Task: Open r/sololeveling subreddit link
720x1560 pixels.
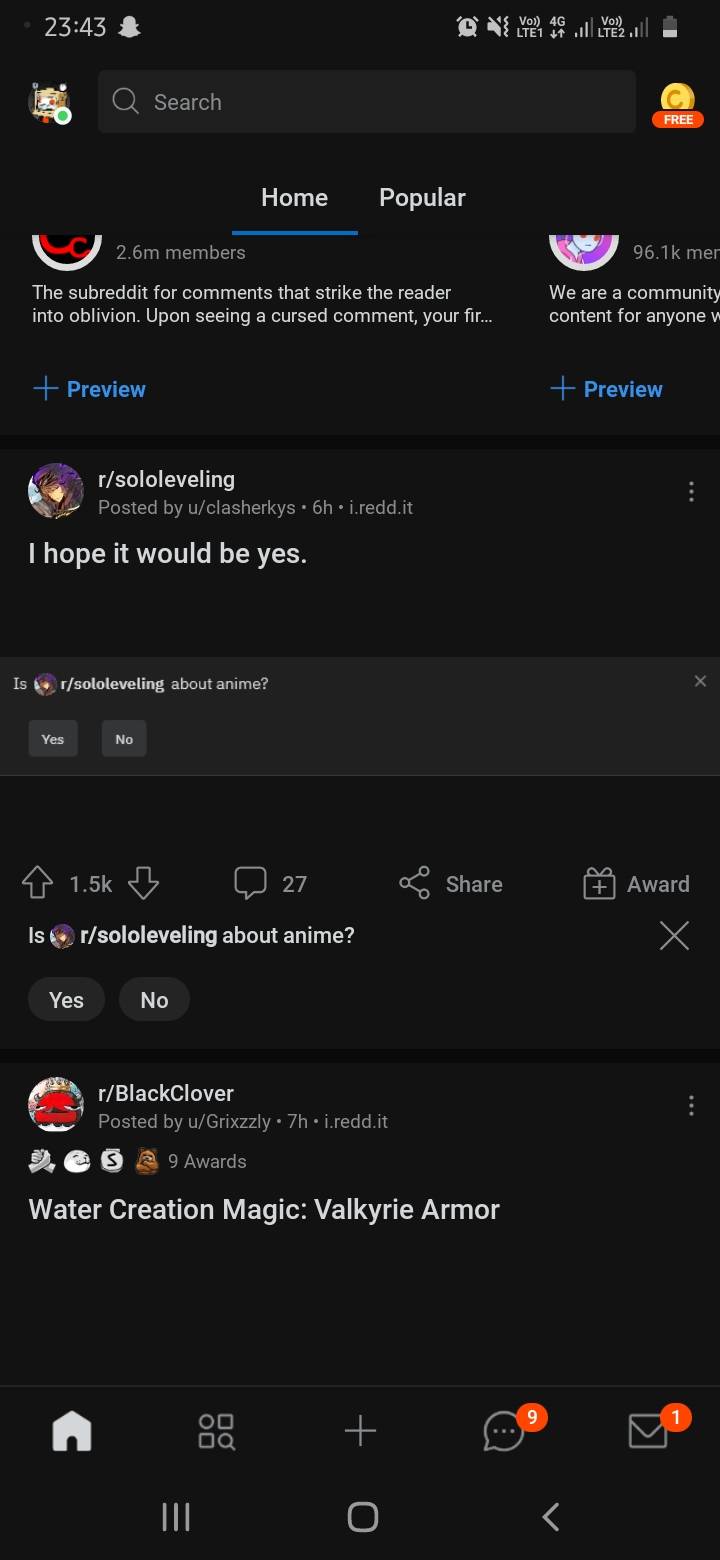Action: (166, 479)
